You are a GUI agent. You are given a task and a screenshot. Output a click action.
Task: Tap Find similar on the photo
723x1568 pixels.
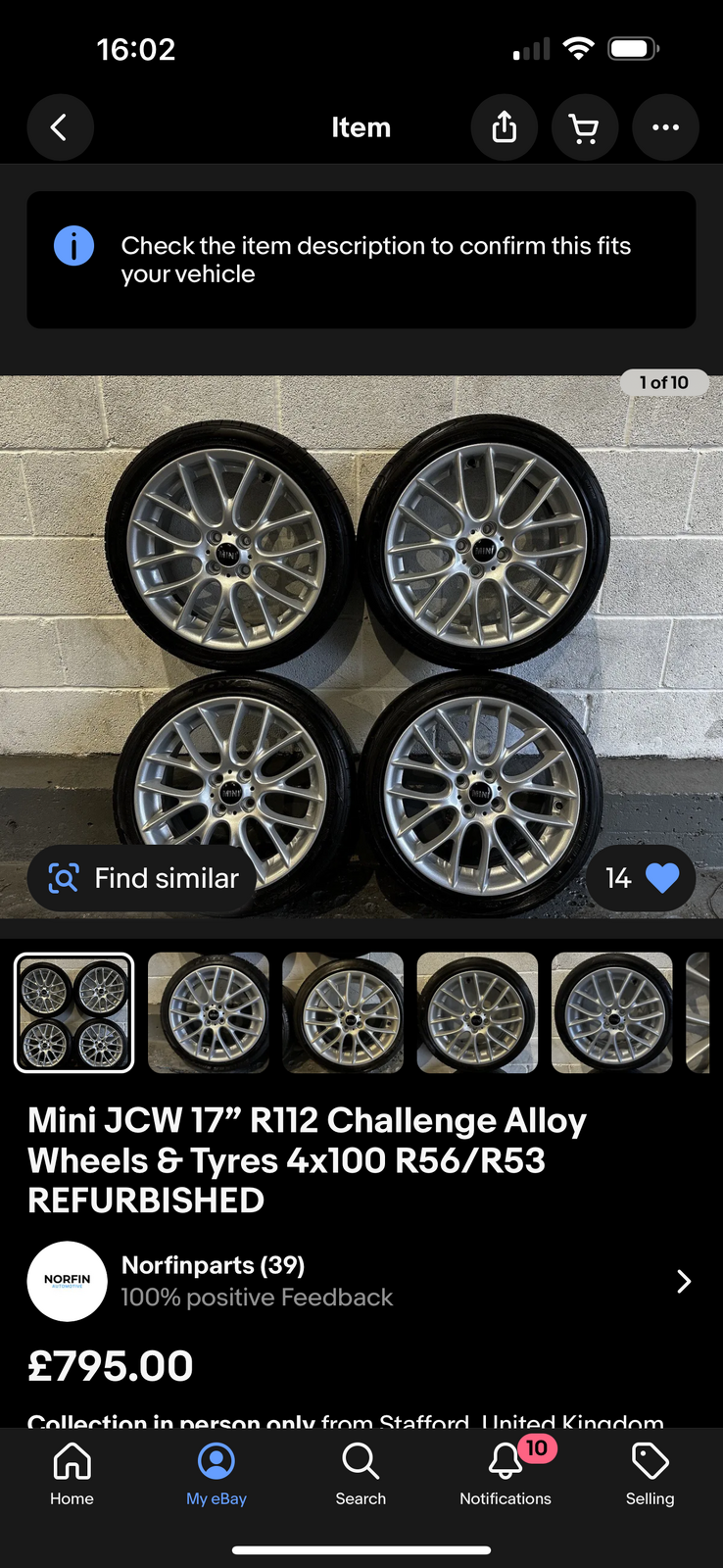click(x=143, y=878)
